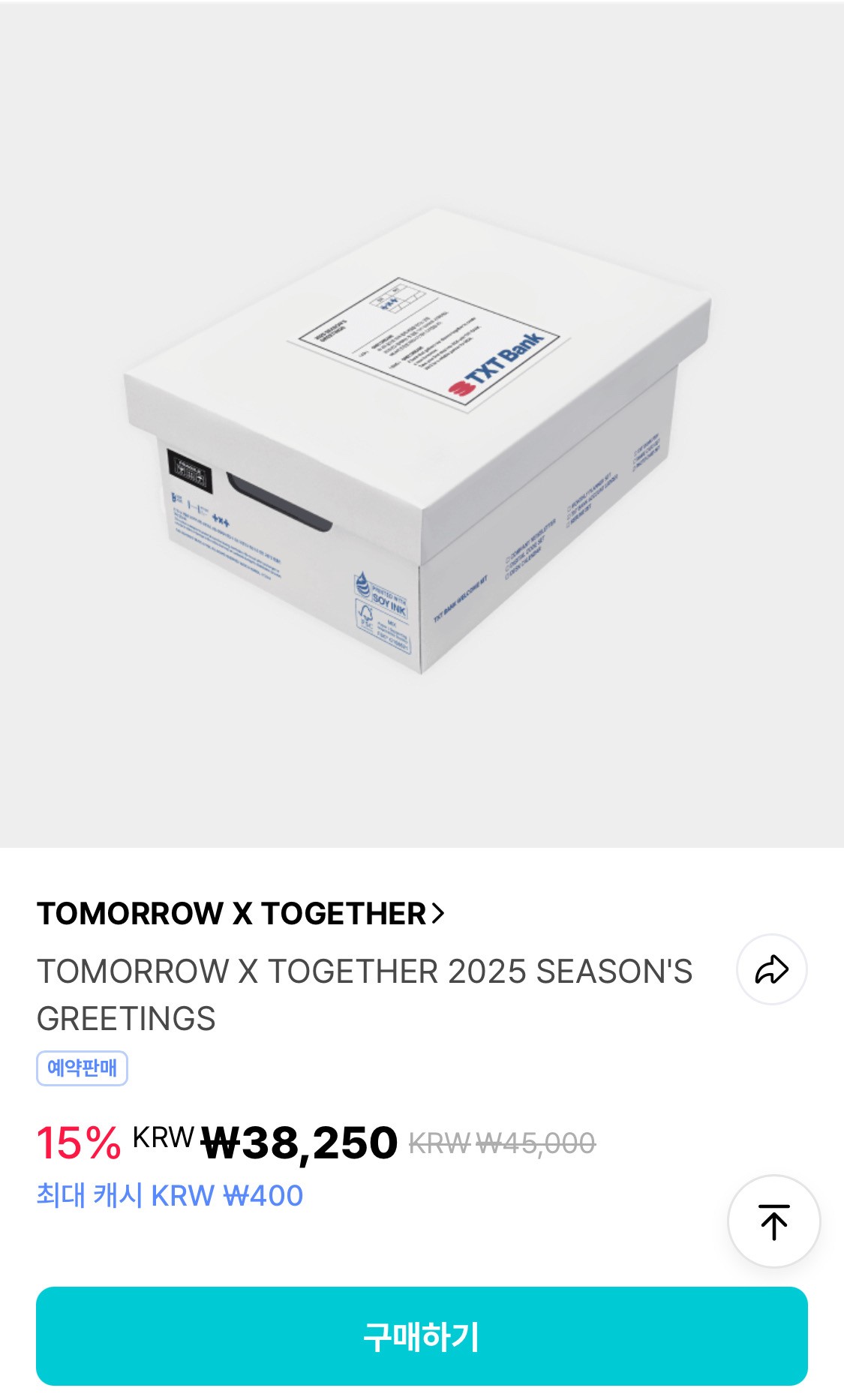Viewport: 844px width, 1400px height.
Task: Open the TOMORROW X TOGETHER artist shop link
Action: click(x=240, y=914)
